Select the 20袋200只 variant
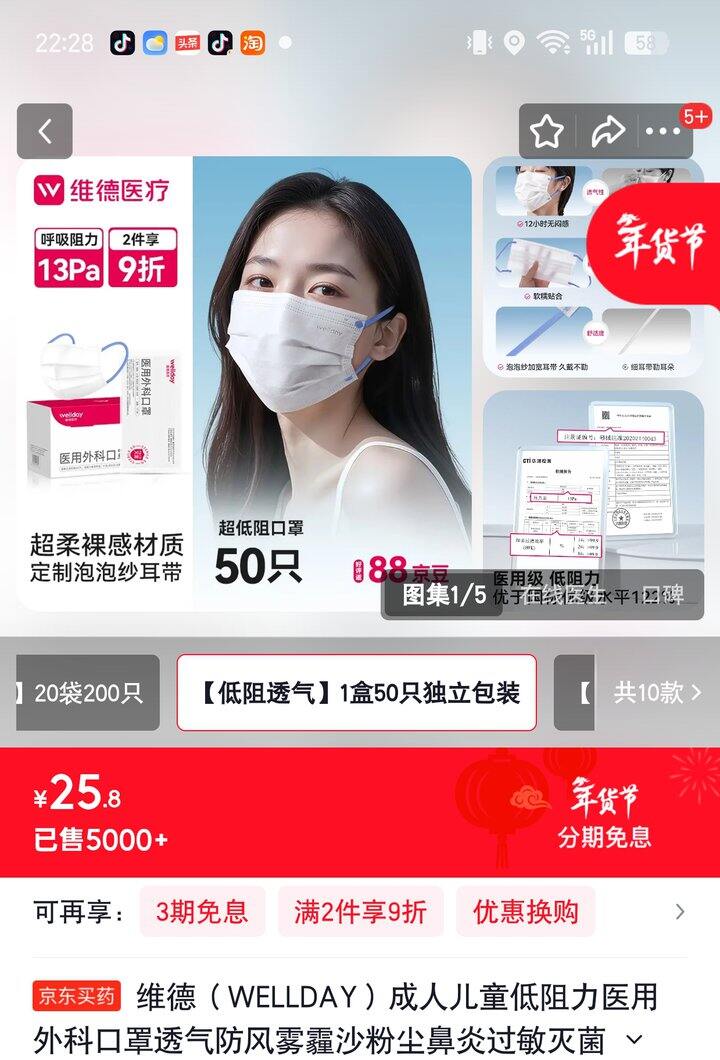Screen dimensions: 720x1060 tap(88, 693)
